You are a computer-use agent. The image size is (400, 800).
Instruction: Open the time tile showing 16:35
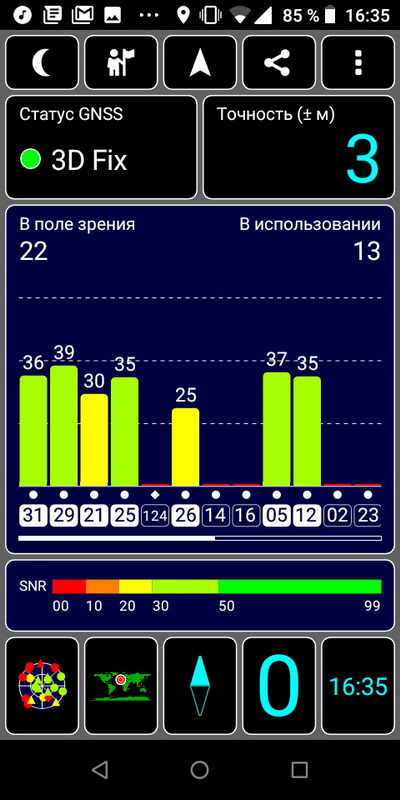[358, 685]
